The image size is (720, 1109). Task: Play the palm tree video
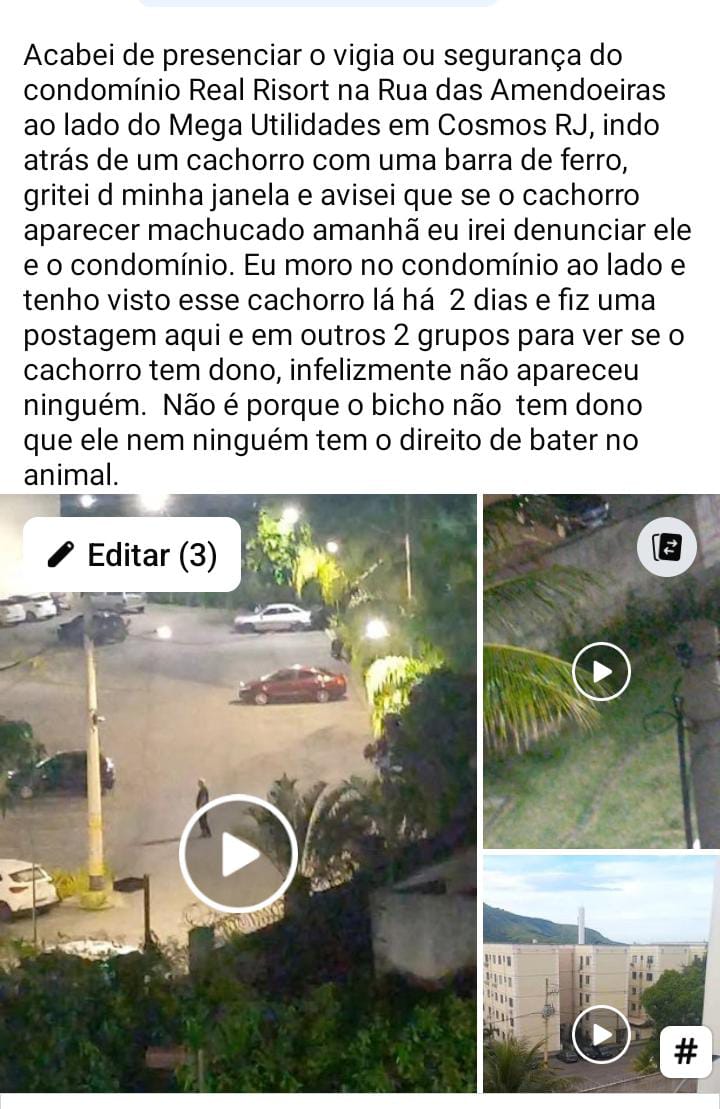click(601, 671)
